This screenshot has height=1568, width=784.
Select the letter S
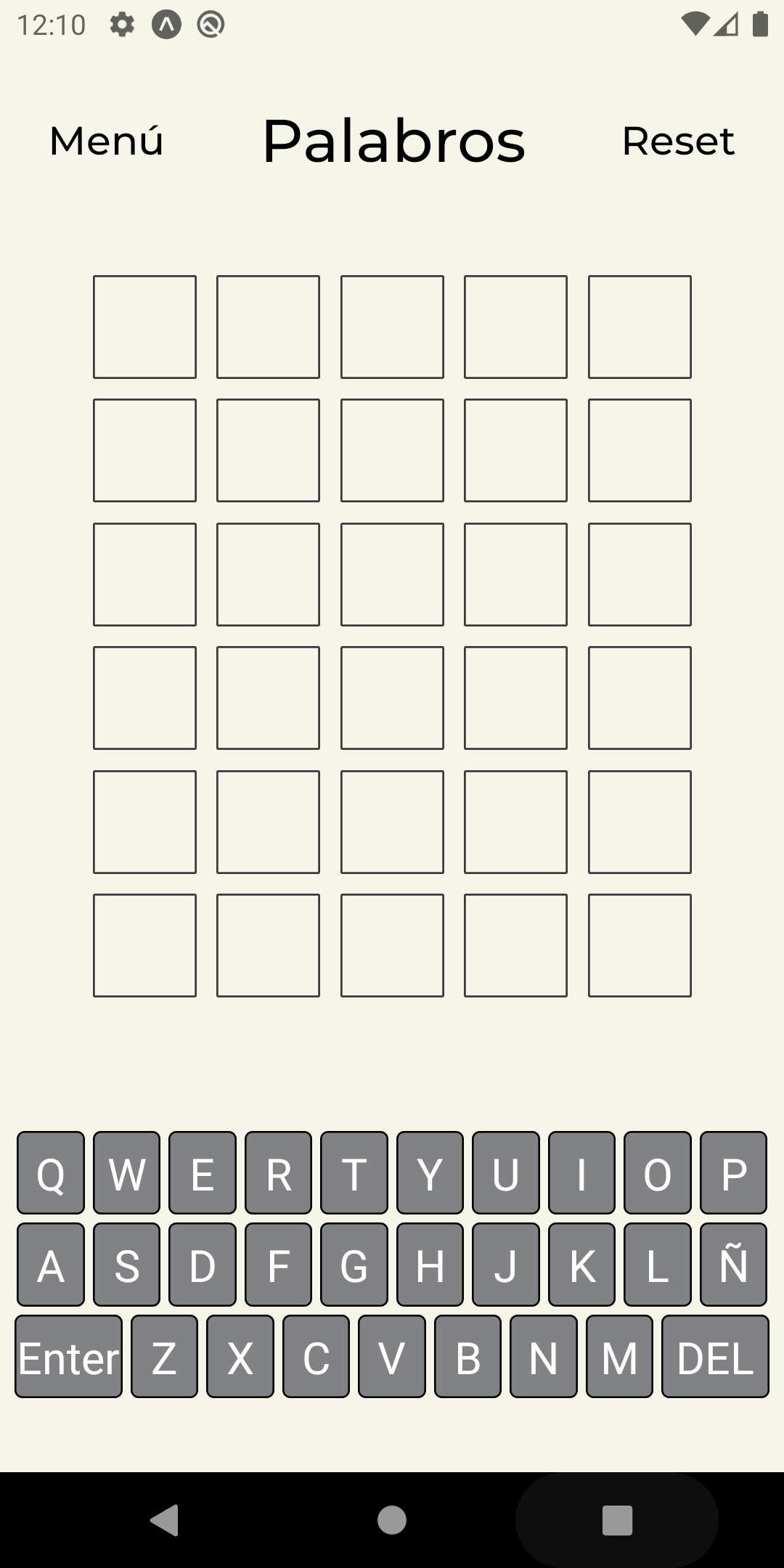click(x=126, y=1265)
